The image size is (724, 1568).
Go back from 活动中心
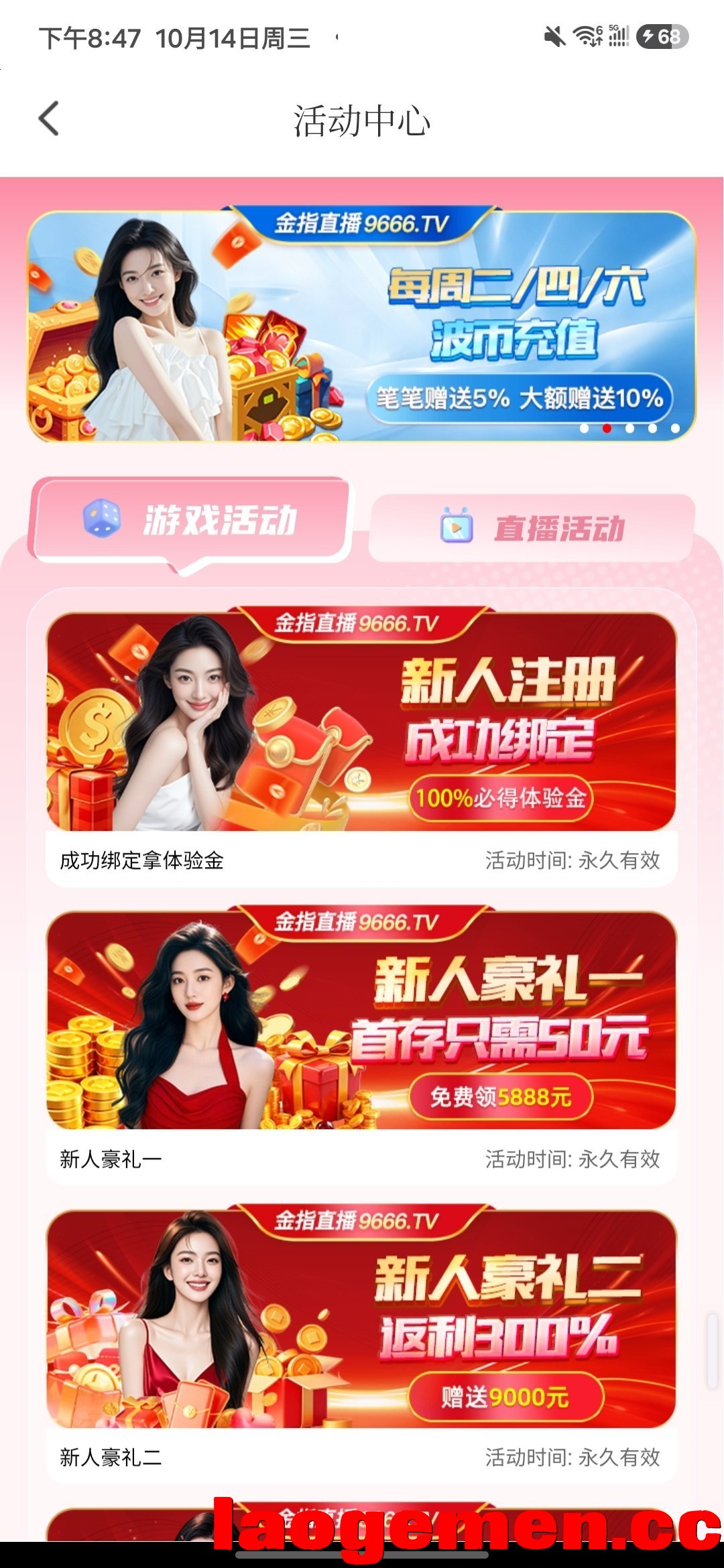[49, 119]
